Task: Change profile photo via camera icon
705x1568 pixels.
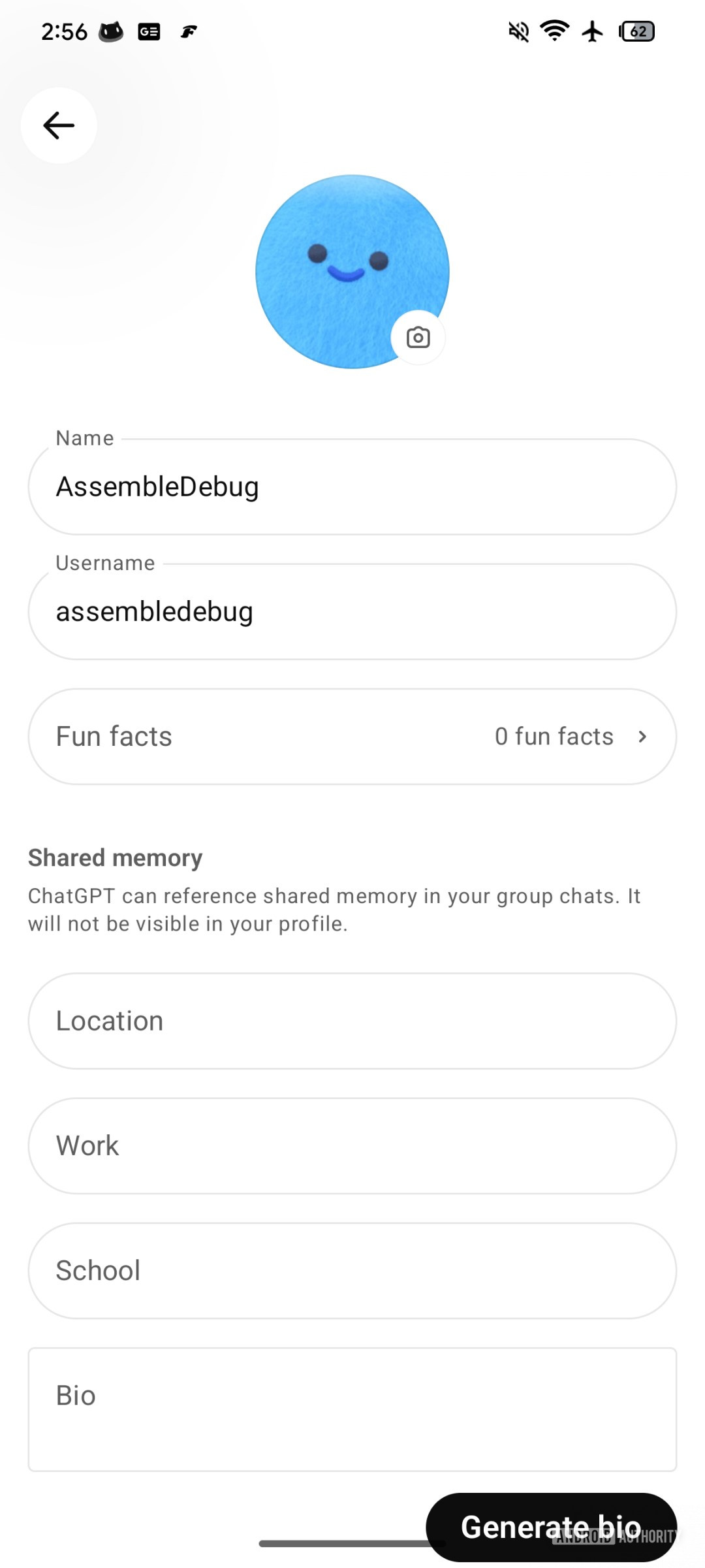Action: coord(418,338)
